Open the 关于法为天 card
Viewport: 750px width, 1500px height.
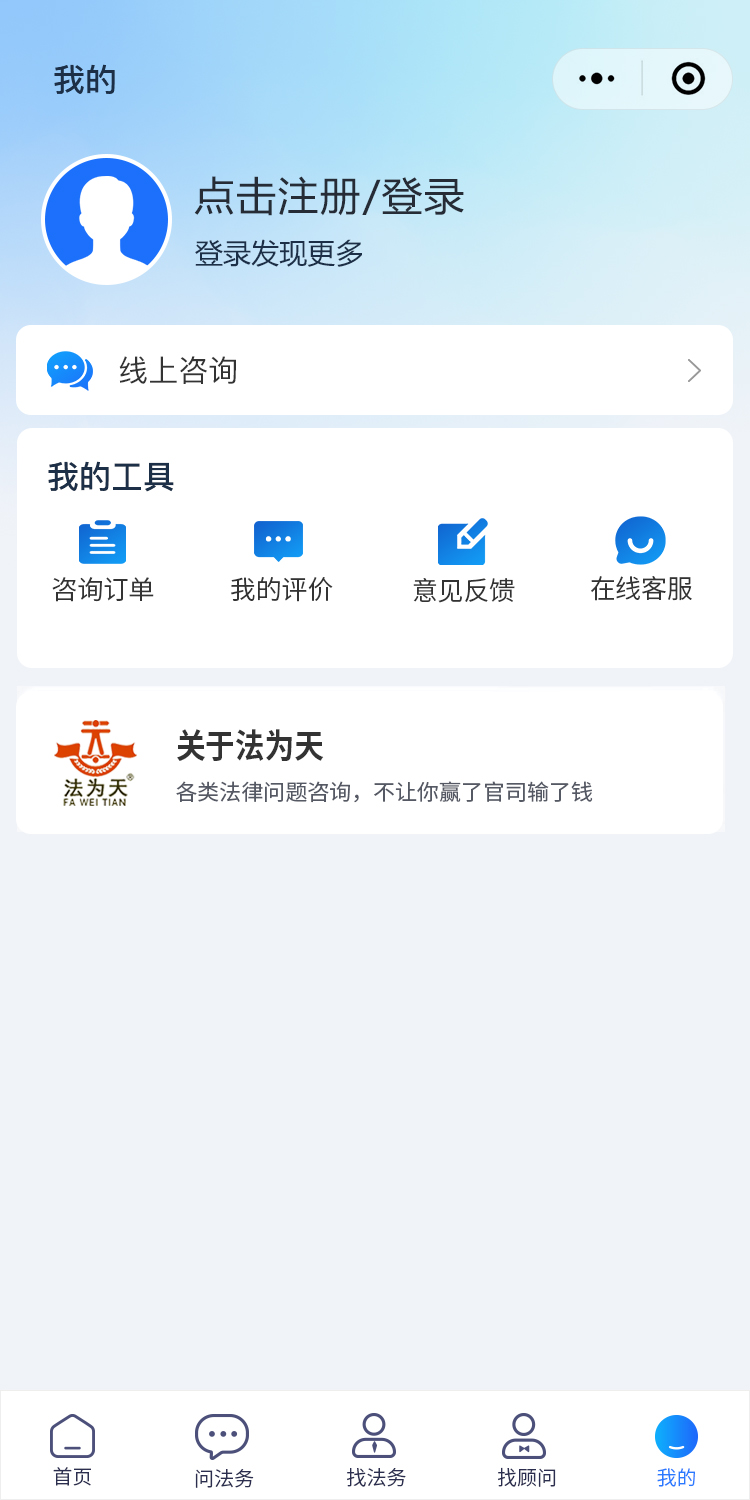370,761
